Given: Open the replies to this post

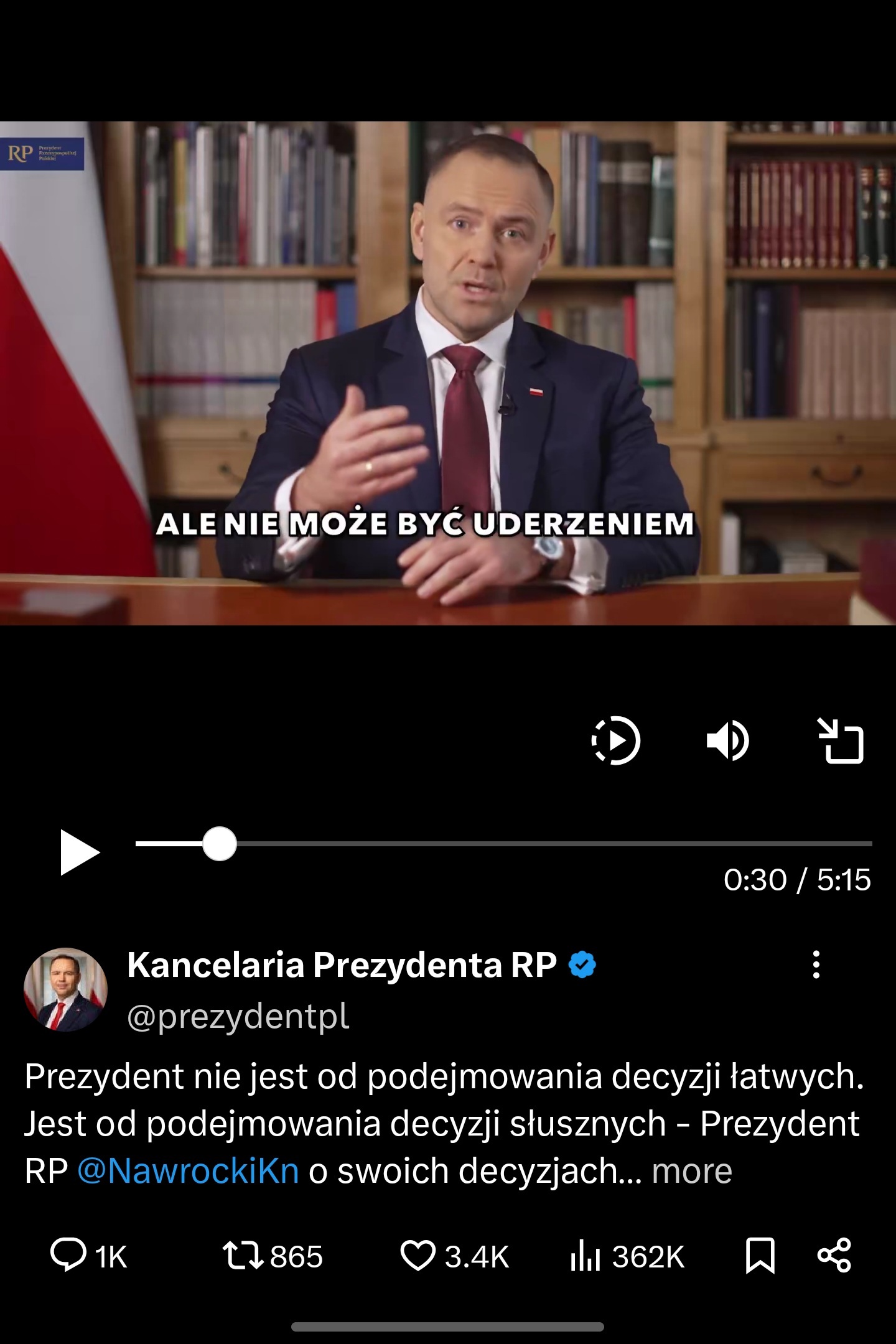Looking at the screenshot, I should pyautogui.click(x=88, y=1256).
